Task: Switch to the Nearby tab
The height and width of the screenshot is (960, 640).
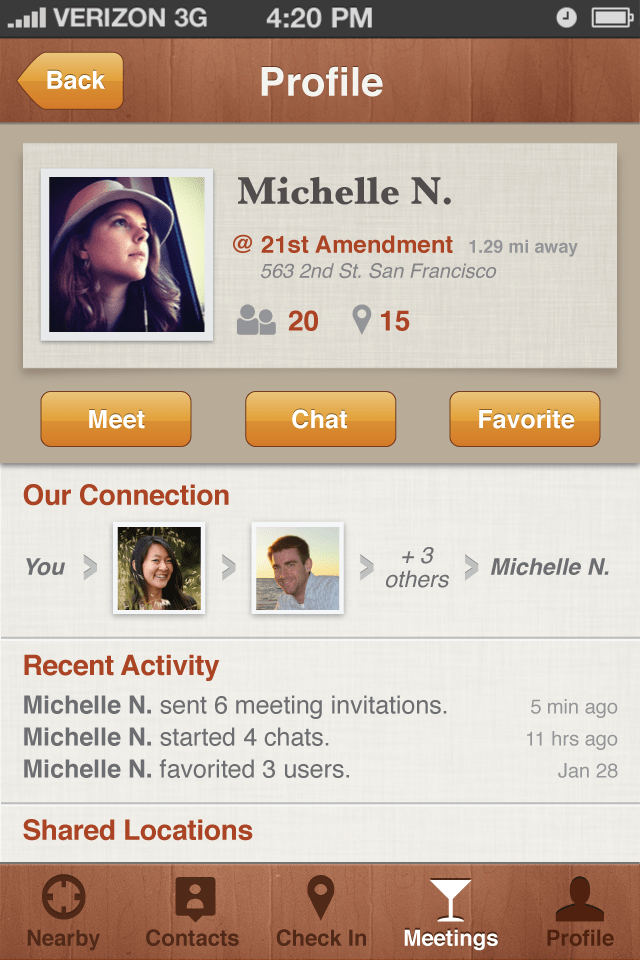Action: (x=63, y=912)
